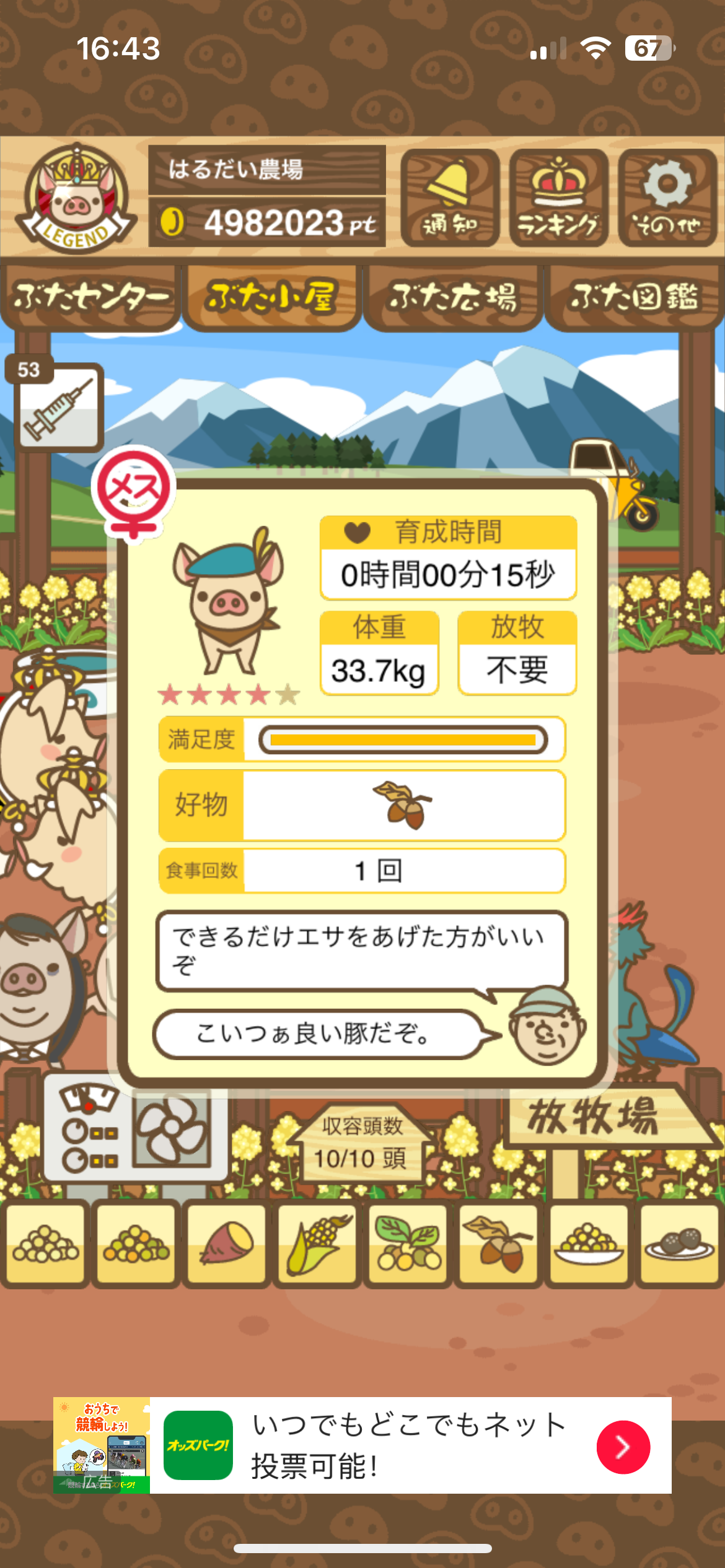Choose the corn feed

pyautogui.click(x=317, y=1244)
